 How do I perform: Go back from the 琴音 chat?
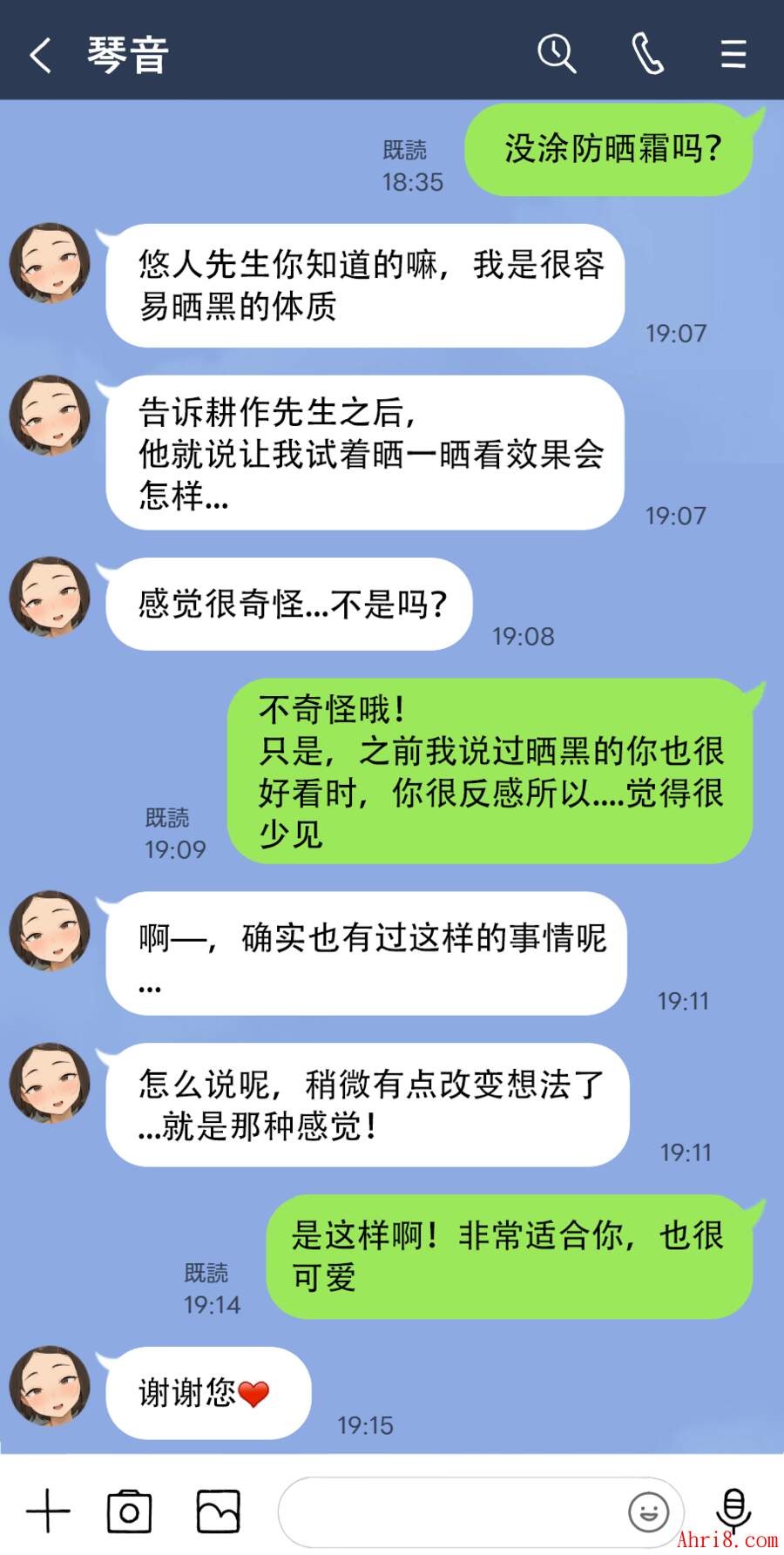tap(41, 55)
